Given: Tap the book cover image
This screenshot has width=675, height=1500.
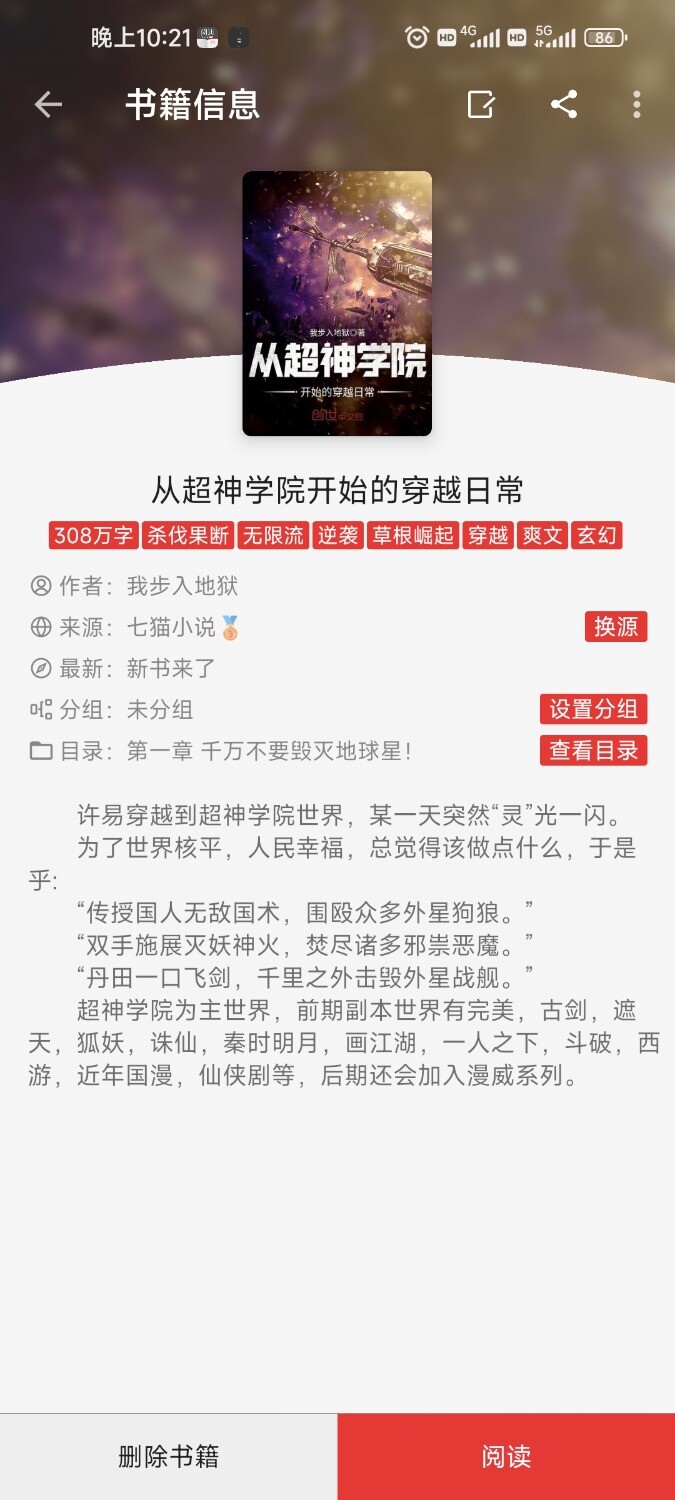Looking at the screenshot, I should coord(337,303).
